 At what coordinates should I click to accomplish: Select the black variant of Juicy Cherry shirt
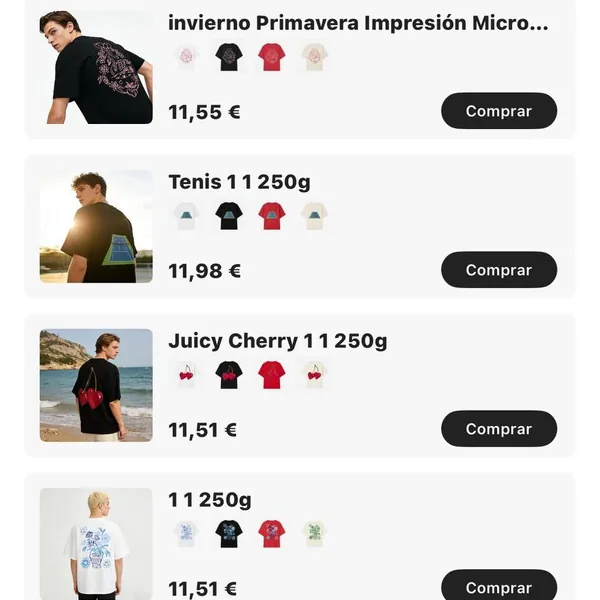pos(229,375)
